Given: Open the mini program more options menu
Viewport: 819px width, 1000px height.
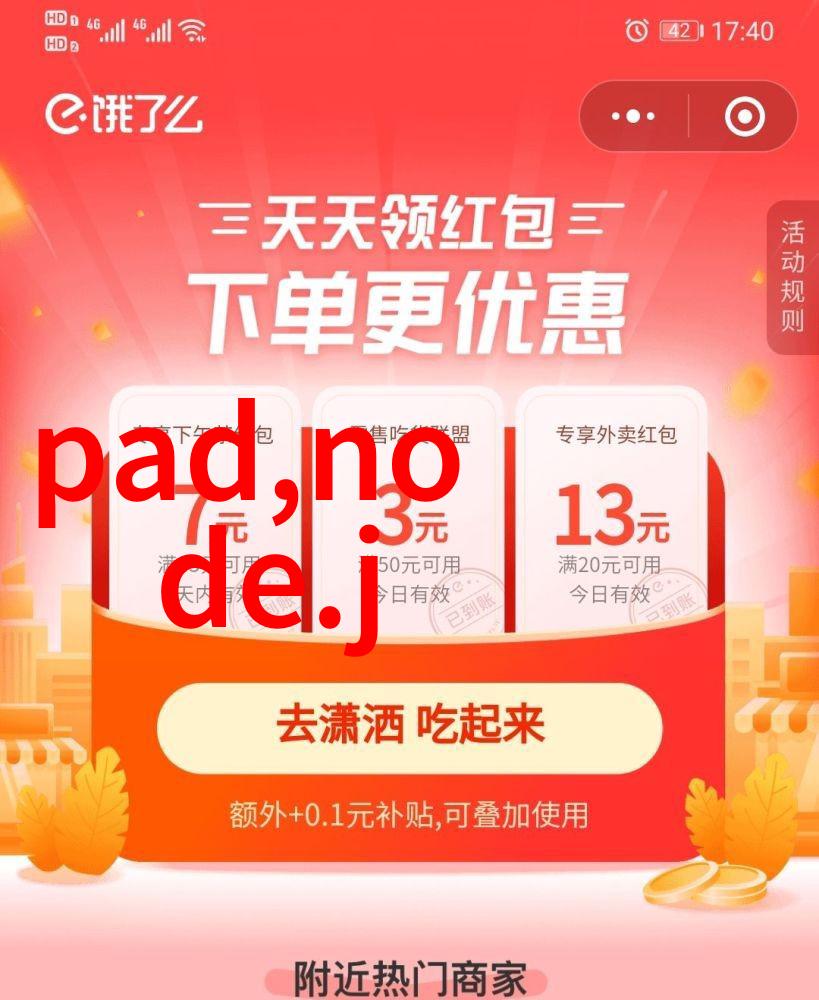Looking at the screenshot, I should (633, 117).
